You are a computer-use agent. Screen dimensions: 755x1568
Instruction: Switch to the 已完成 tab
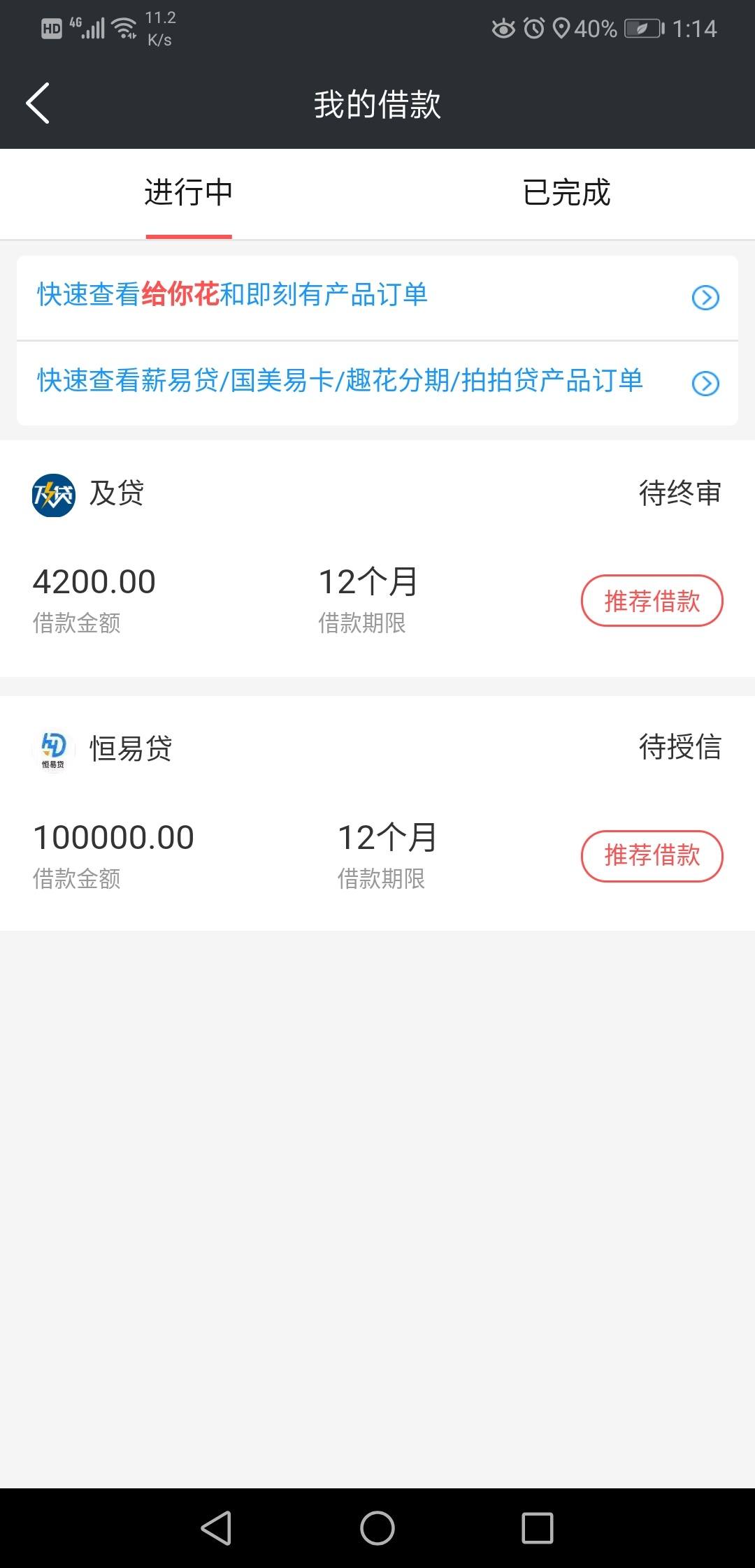point(566,193)
